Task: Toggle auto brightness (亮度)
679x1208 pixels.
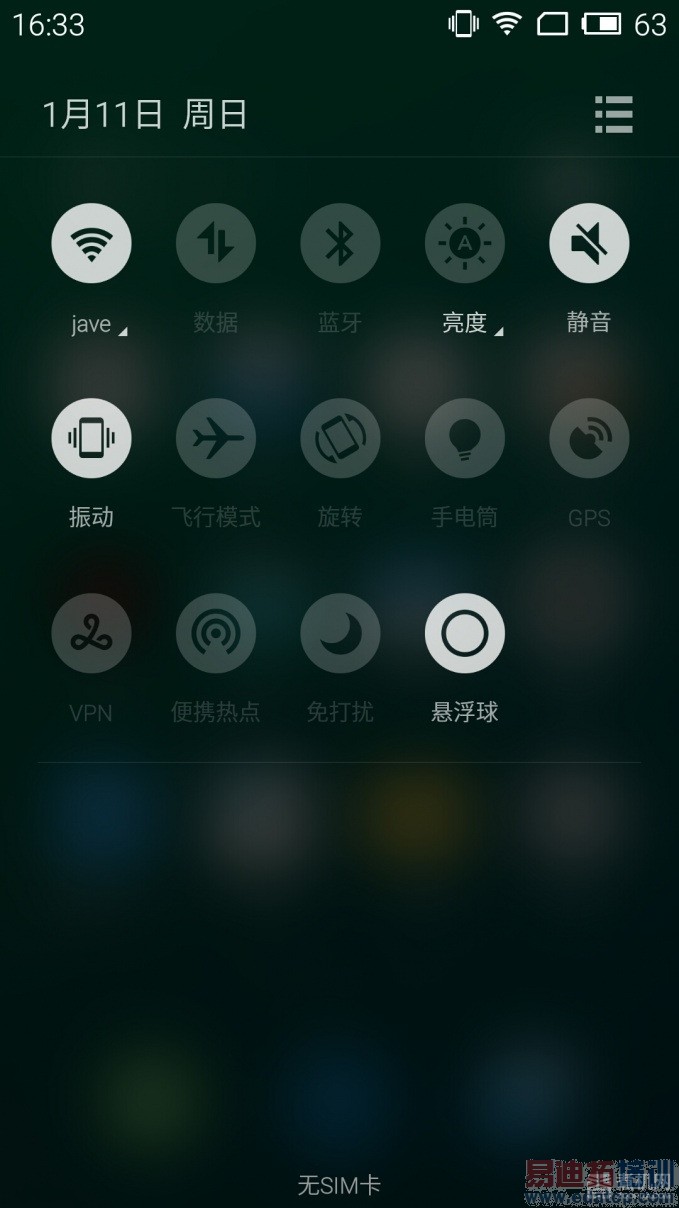Action: 465,244
